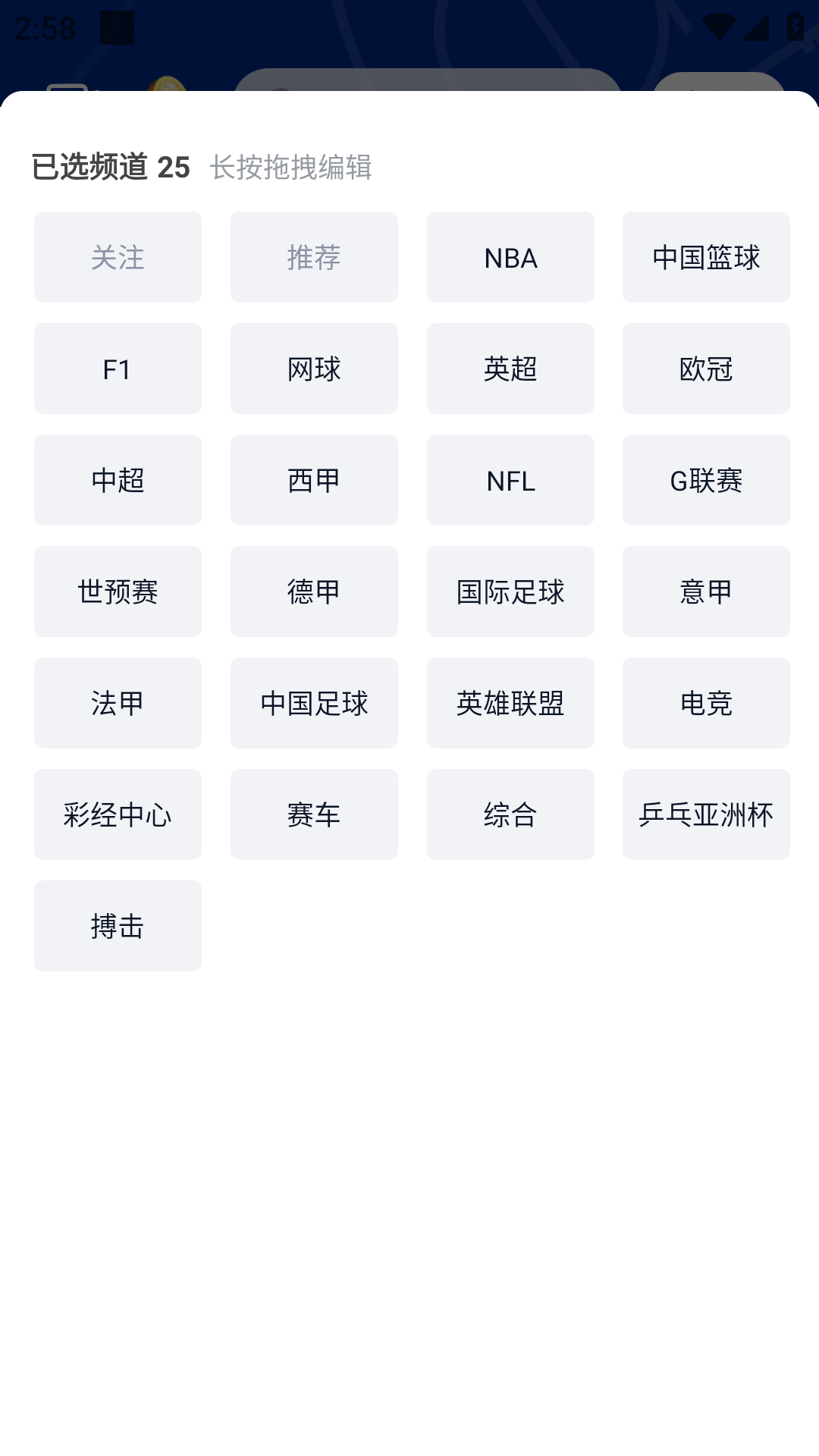The width and height of the screenshot is (819, 1456).
Task: Tap the 推荐 tab chip
Action: [313, 256]
